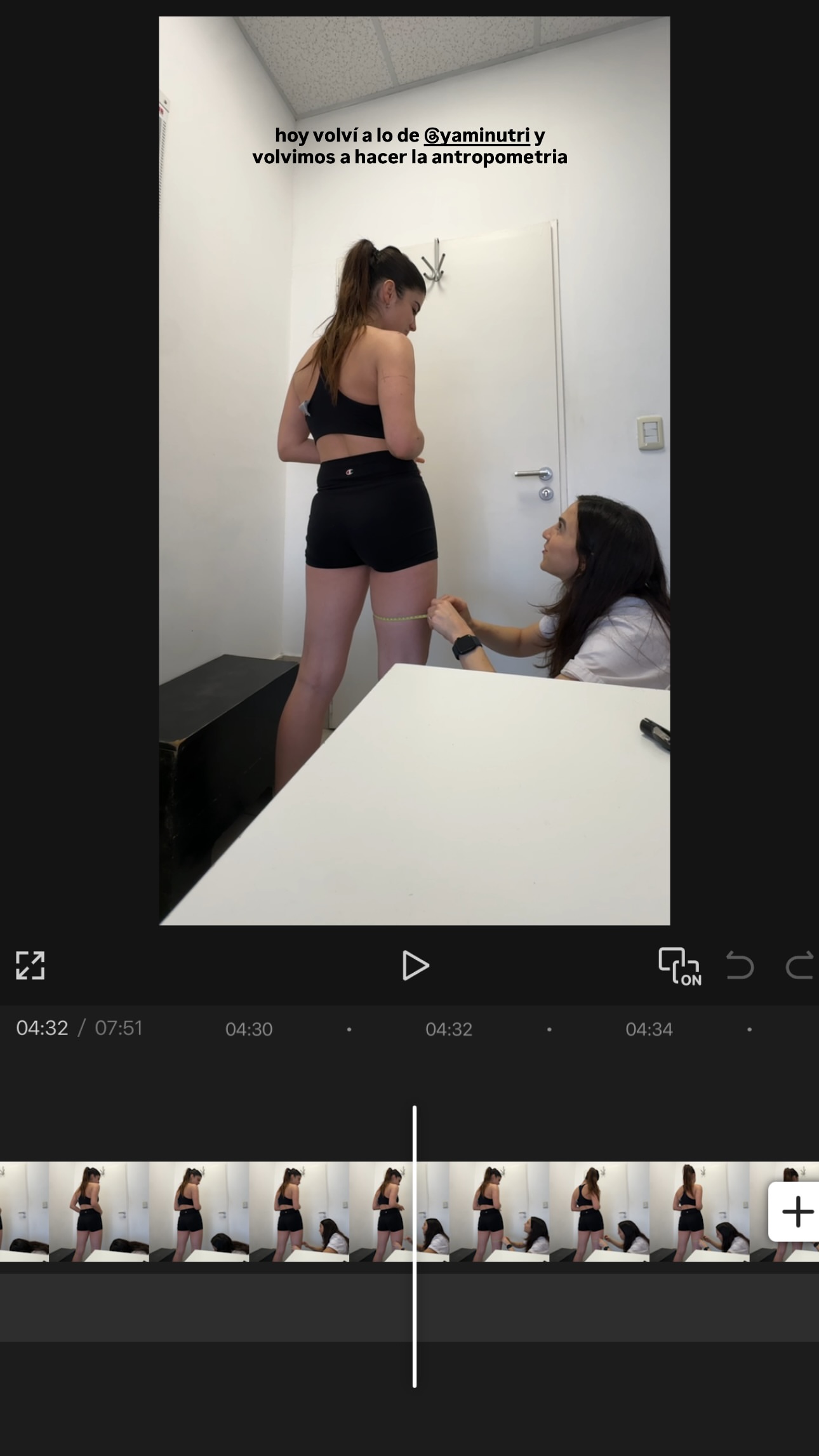Expand the preview to fullscreen
819x1456 pixels.
pos(30,966)
